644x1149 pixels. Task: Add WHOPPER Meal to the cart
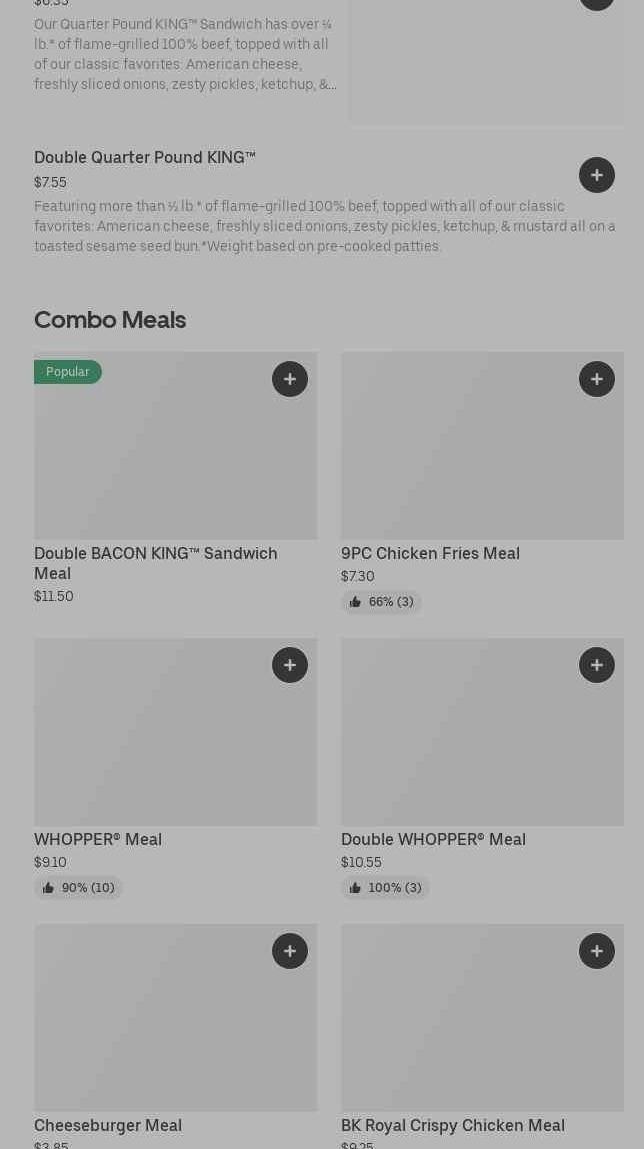[289, 665]
